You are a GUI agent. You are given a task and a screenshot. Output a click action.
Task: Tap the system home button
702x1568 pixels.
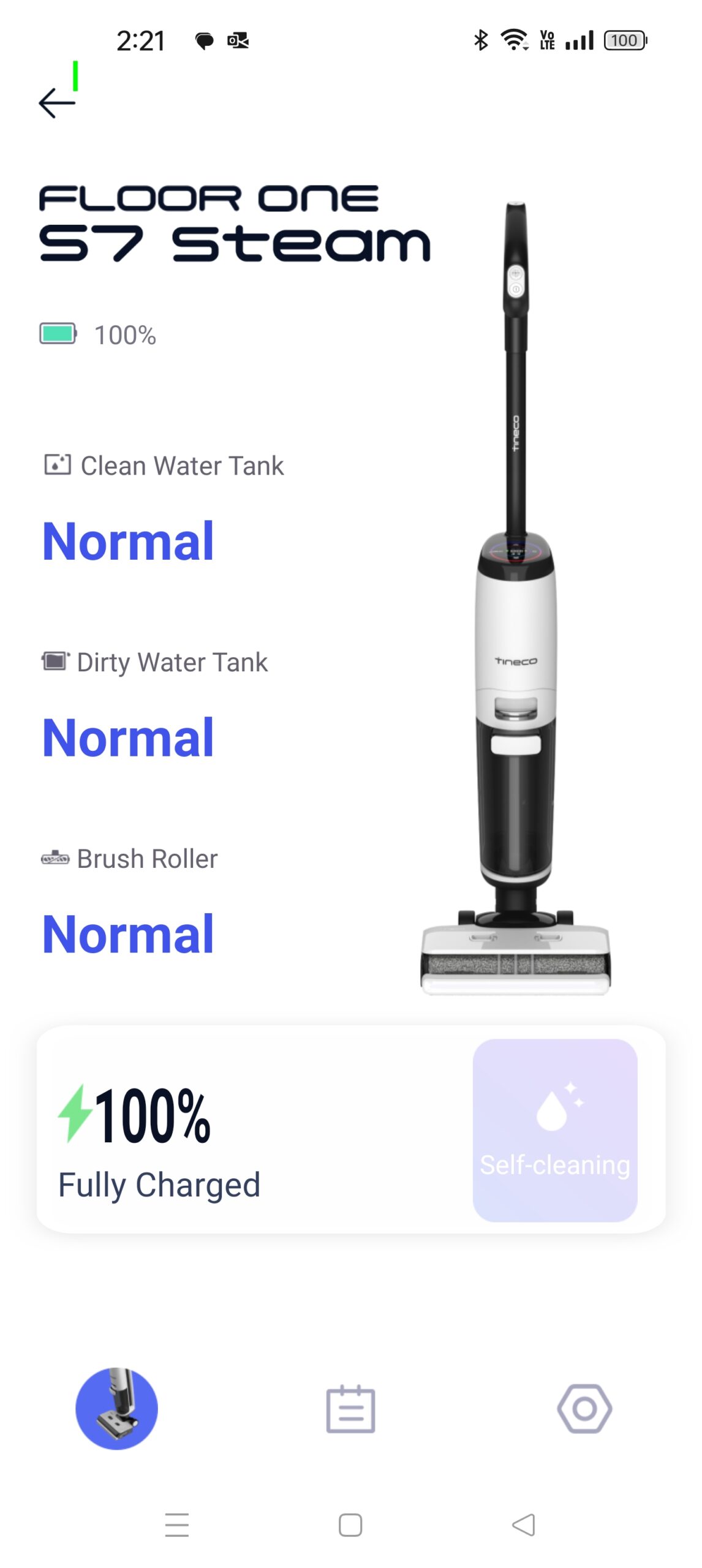click(350, 1525)
